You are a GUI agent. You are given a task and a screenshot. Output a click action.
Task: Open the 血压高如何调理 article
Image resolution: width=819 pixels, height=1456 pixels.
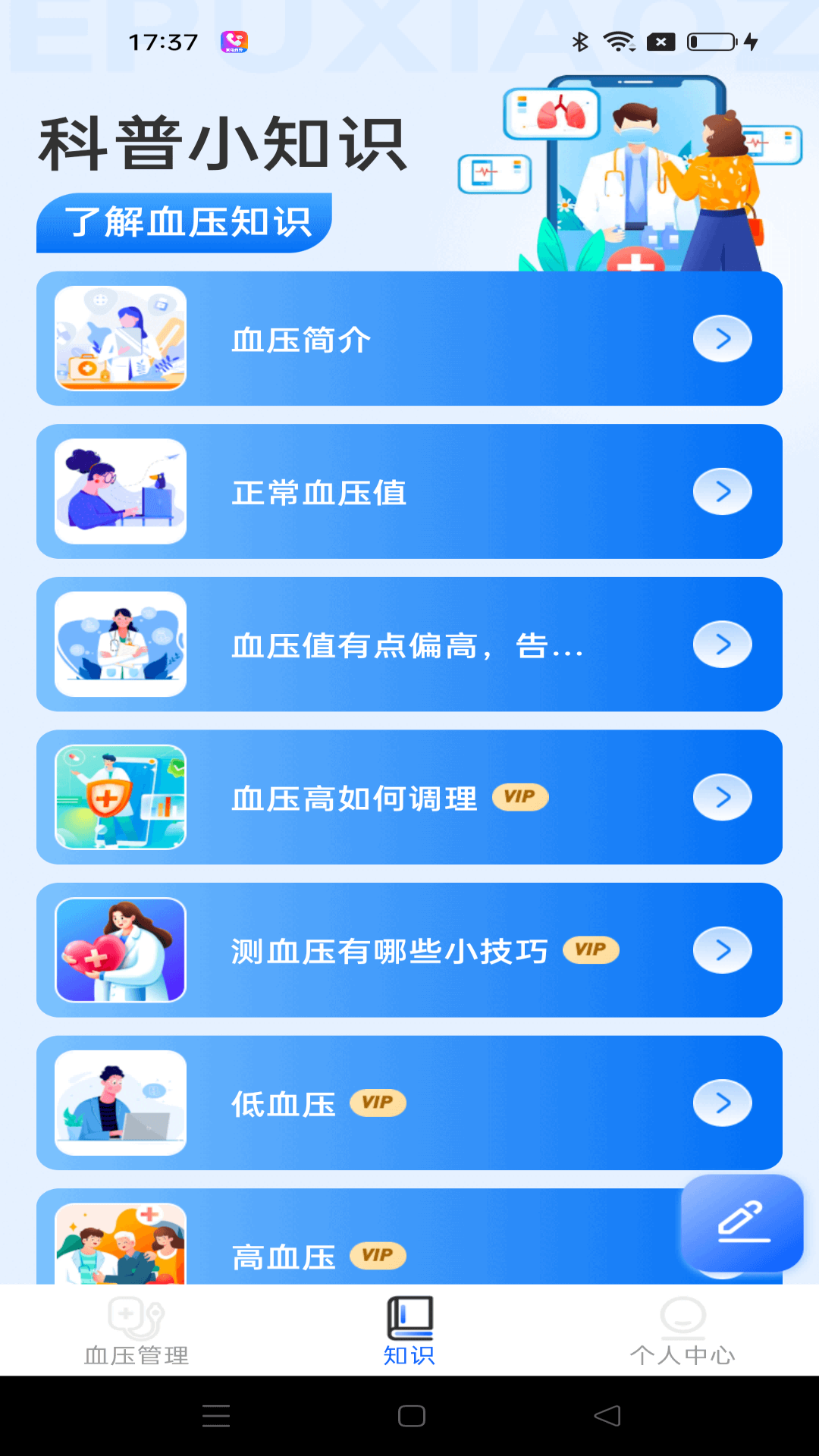point(353,798)
